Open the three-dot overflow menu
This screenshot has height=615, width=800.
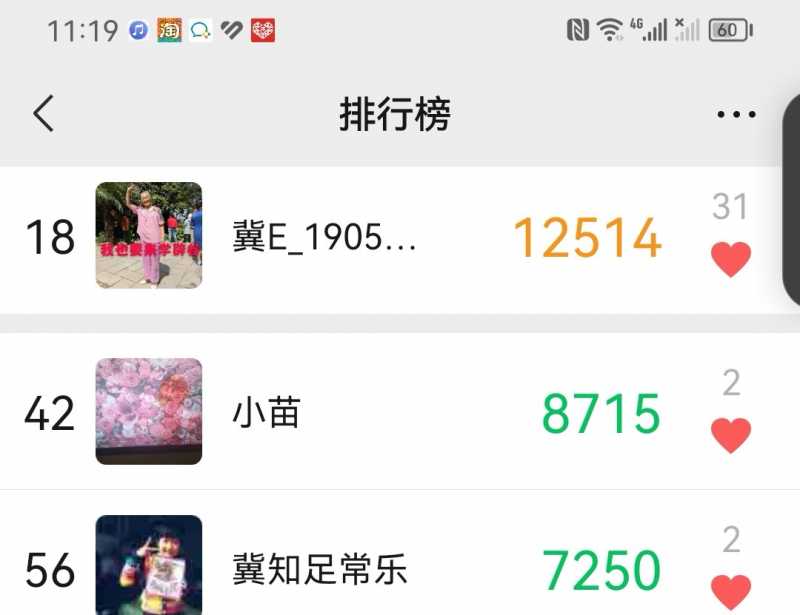736,115
